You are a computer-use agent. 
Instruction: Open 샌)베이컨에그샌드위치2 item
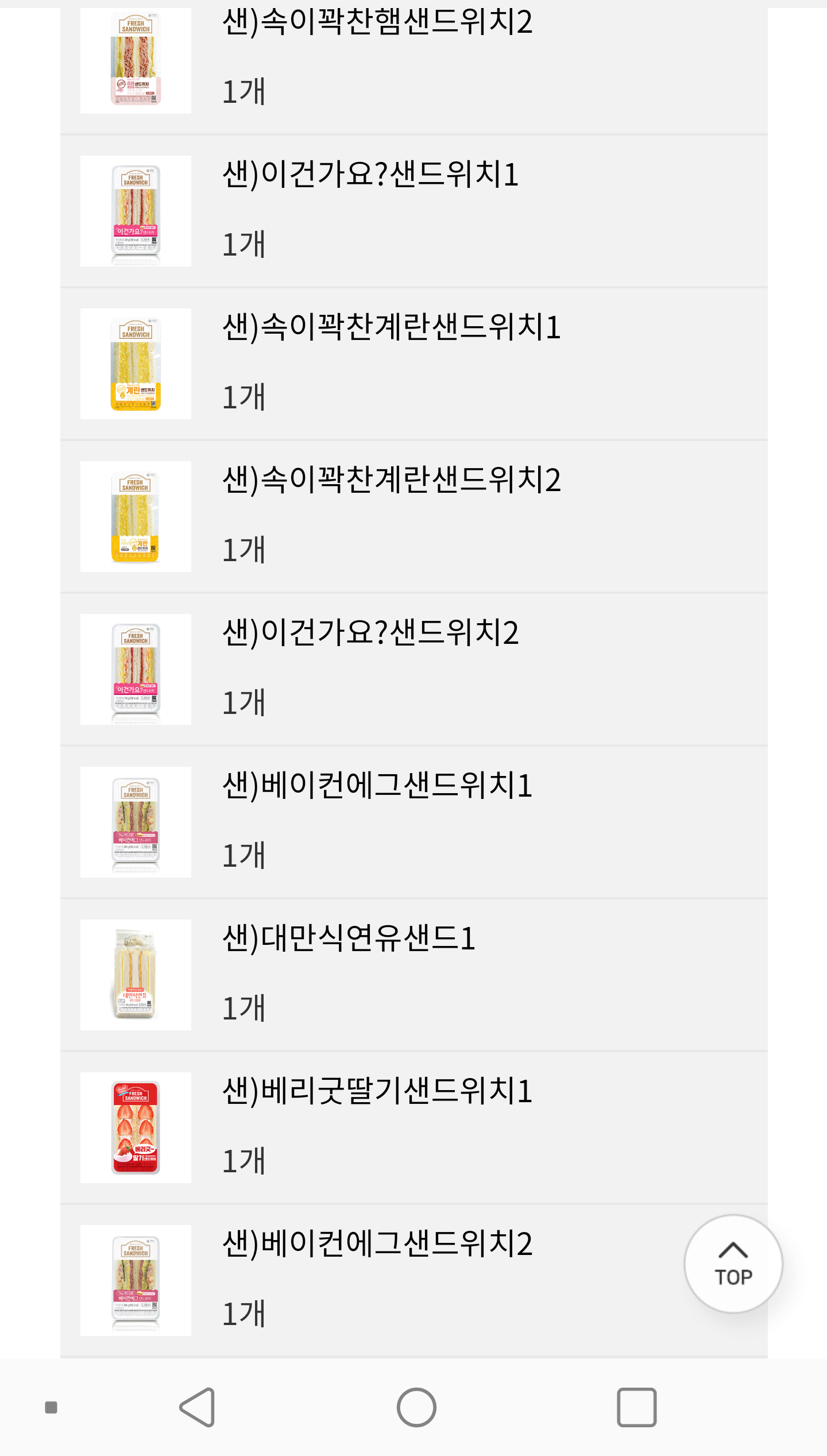coord(377,1243)
